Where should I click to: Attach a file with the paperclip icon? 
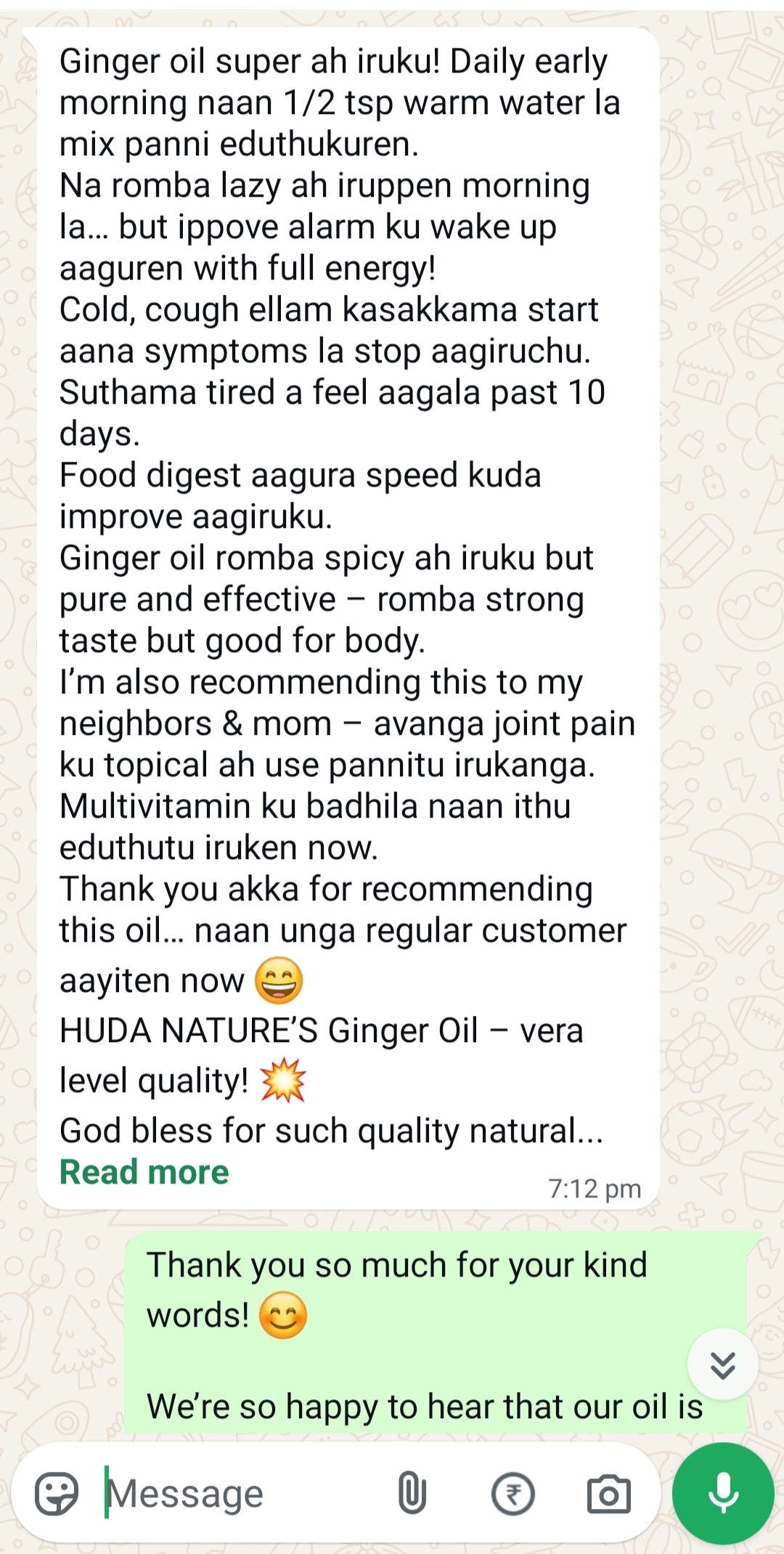point(412,1493)
